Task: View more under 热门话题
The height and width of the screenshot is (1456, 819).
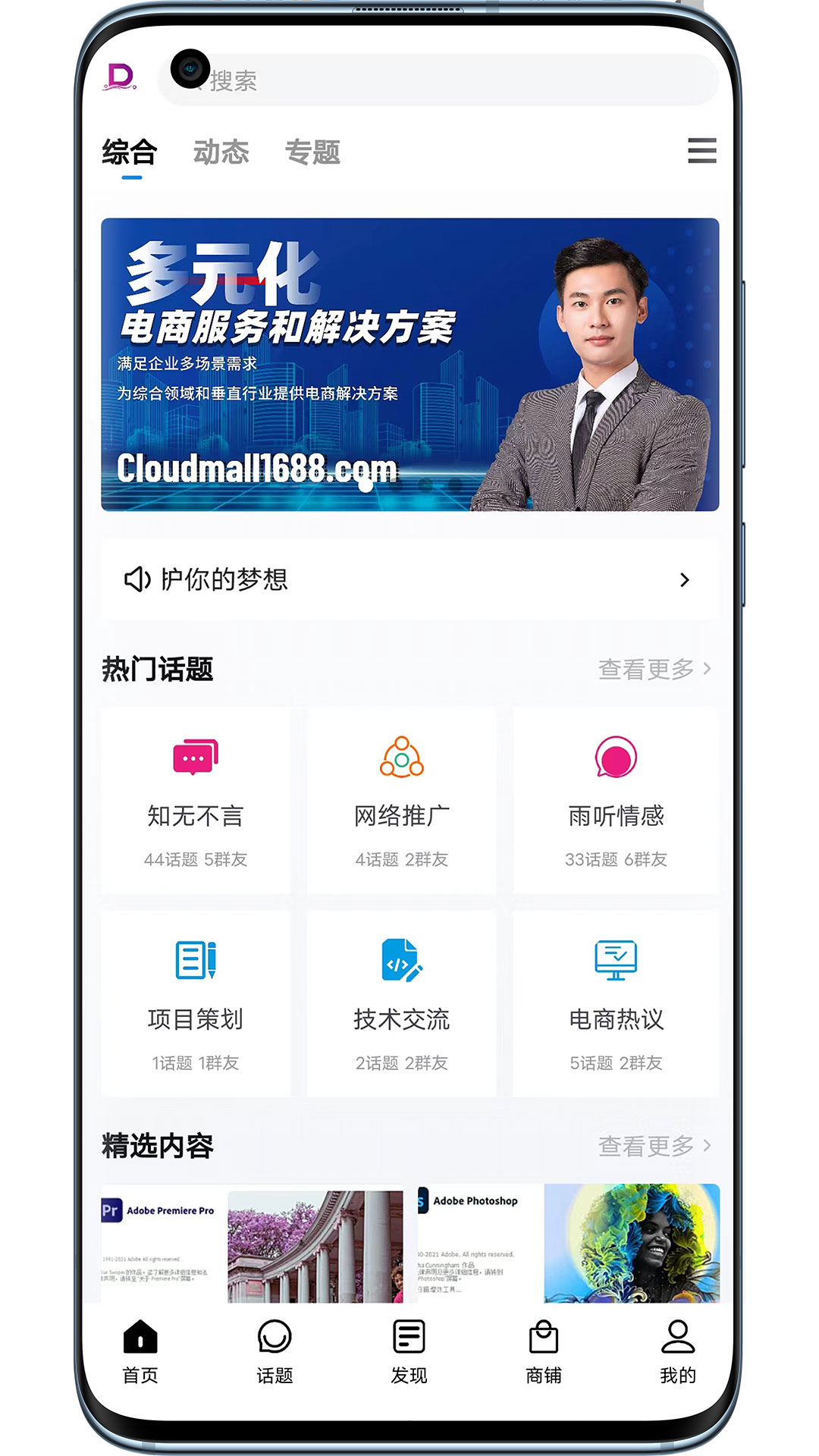Action: tap(654, 669)
